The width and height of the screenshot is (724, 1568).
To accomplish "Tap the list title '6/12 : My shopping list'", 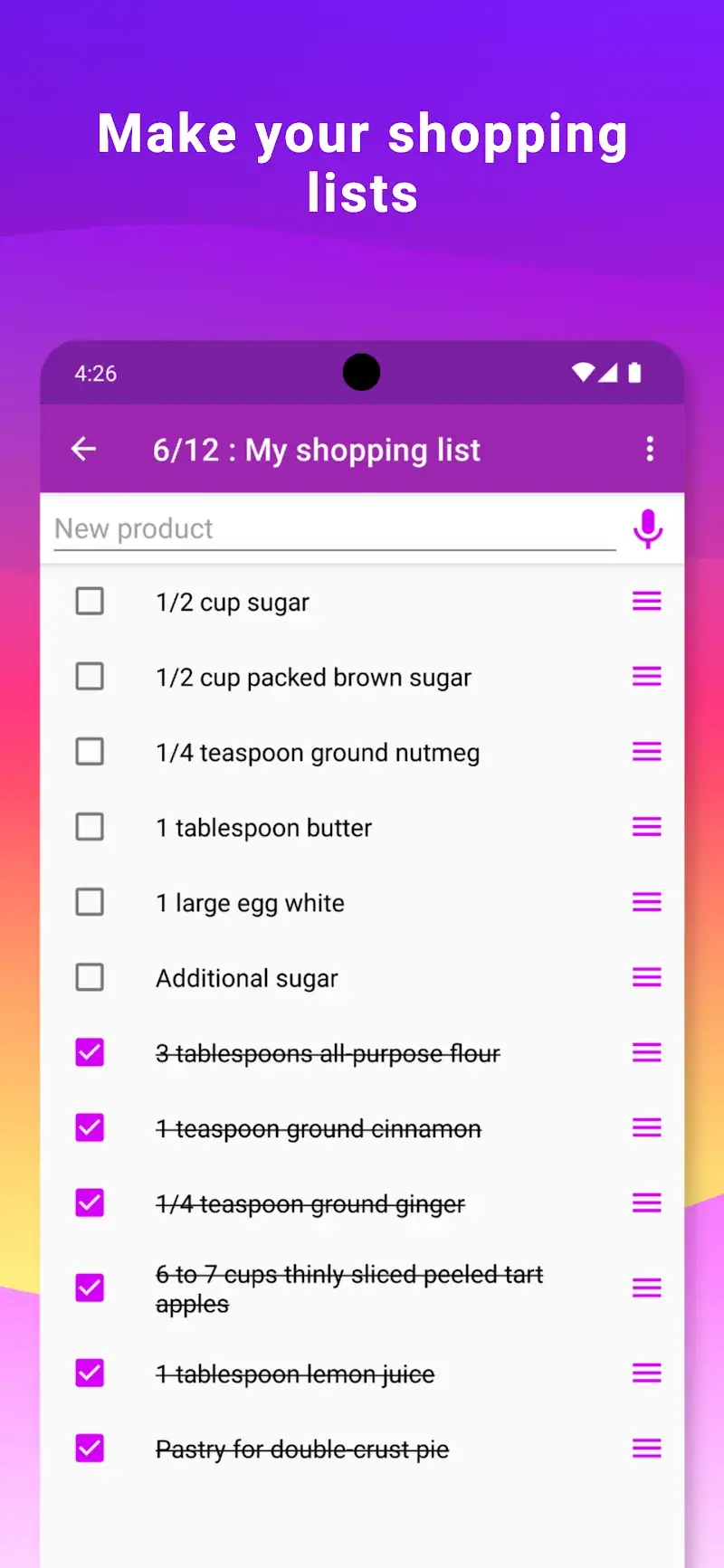I will point(316,450).
